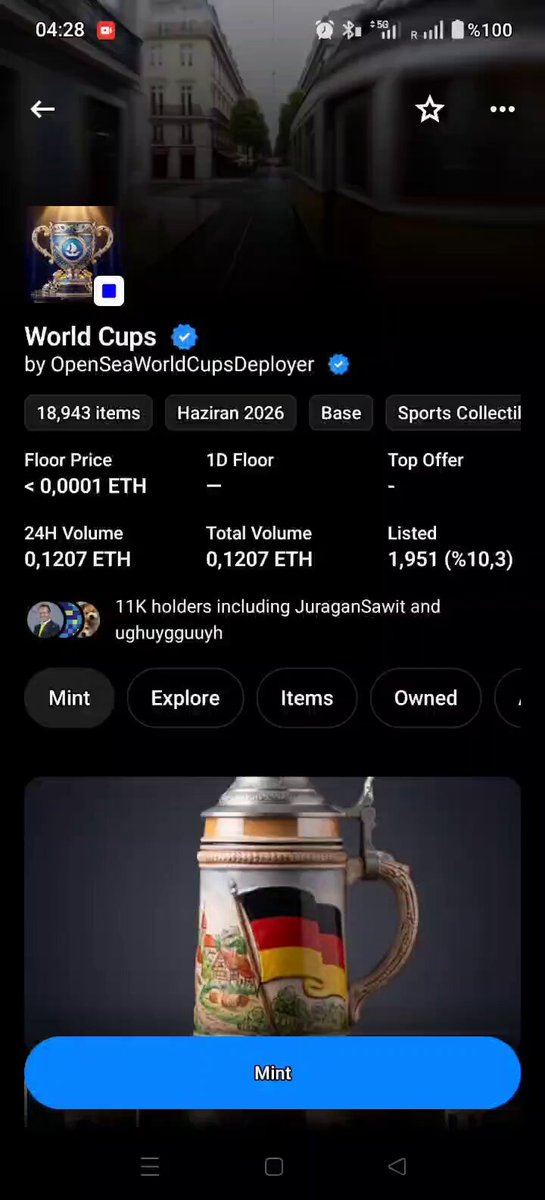
Task: Go to the system home screen
Action: pos(273,1166)
